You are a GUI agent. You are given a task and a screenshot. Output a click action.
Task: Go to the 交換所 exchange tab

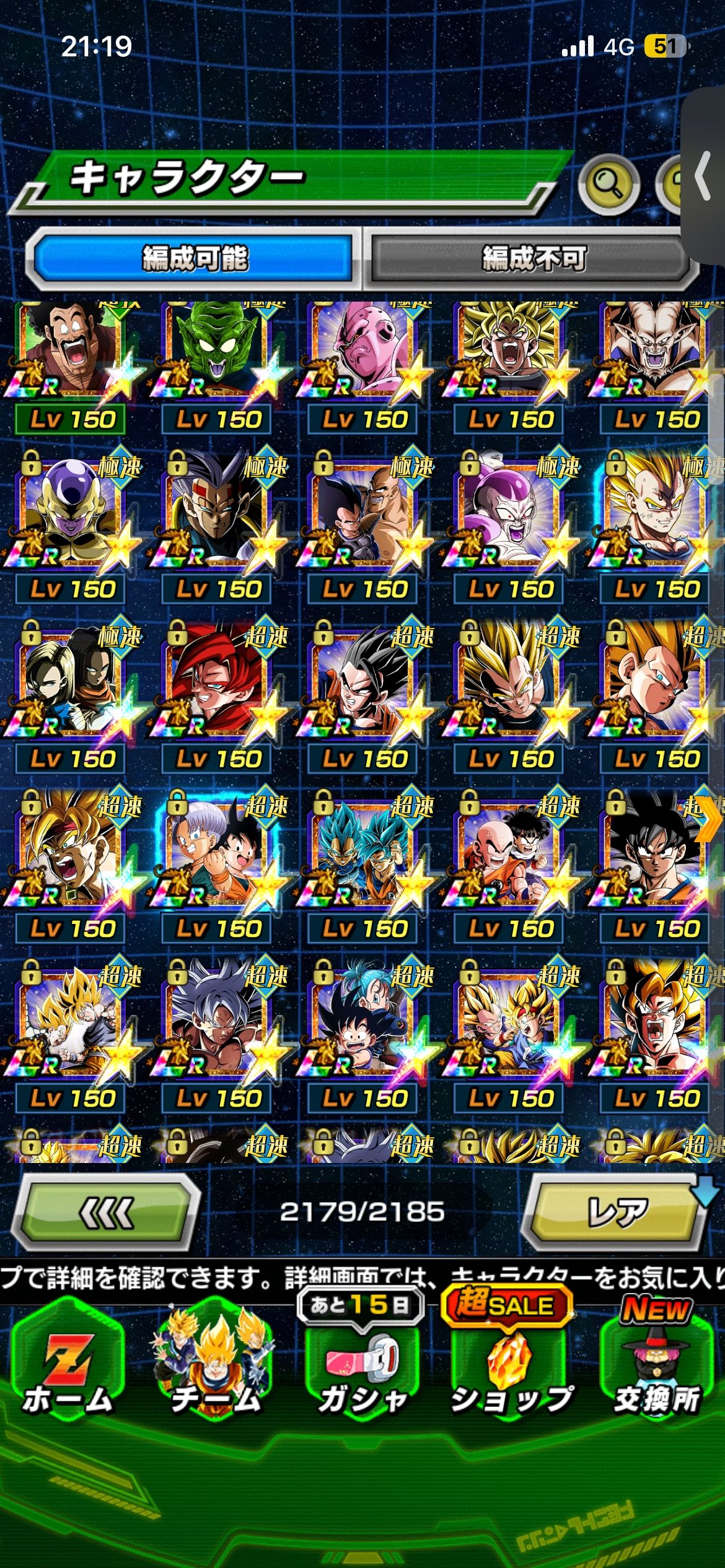tap(657, 1362)
